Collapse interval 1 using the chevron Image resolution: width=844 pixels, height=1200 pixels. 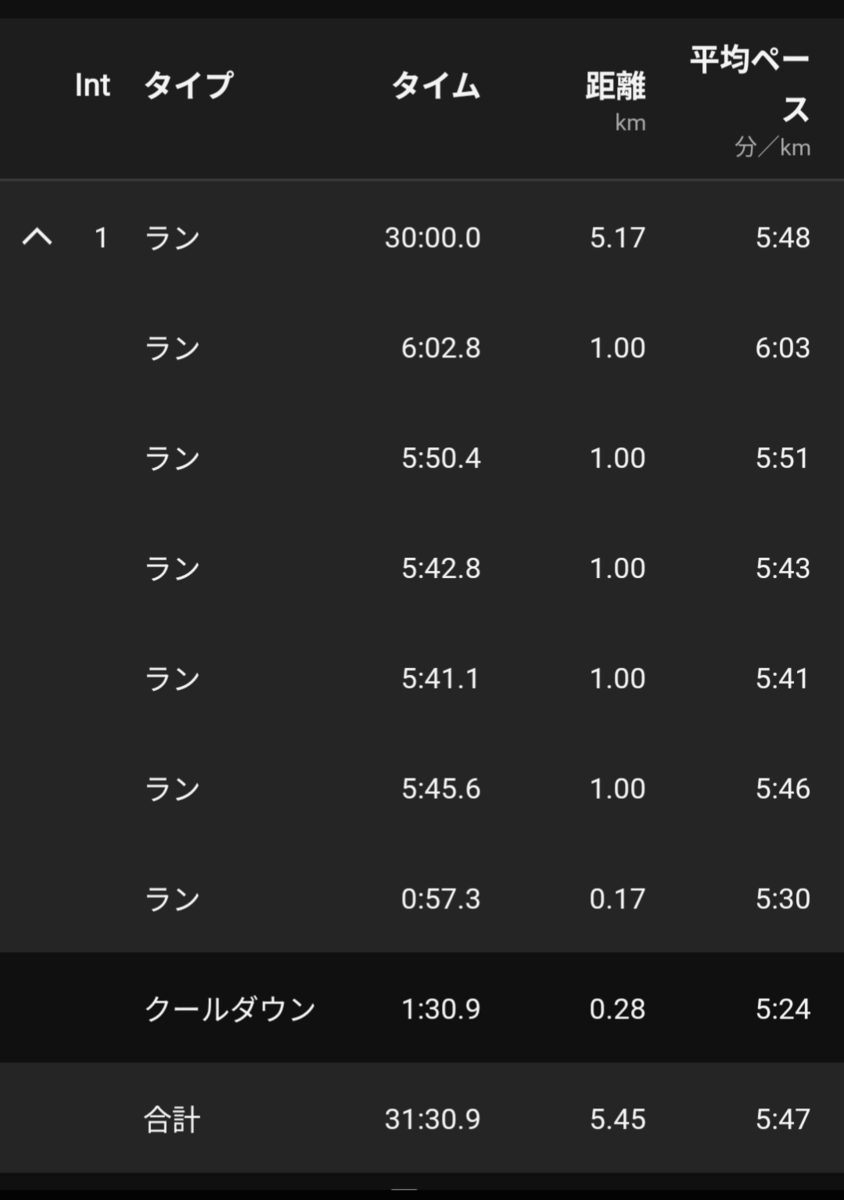pos(37,238)
